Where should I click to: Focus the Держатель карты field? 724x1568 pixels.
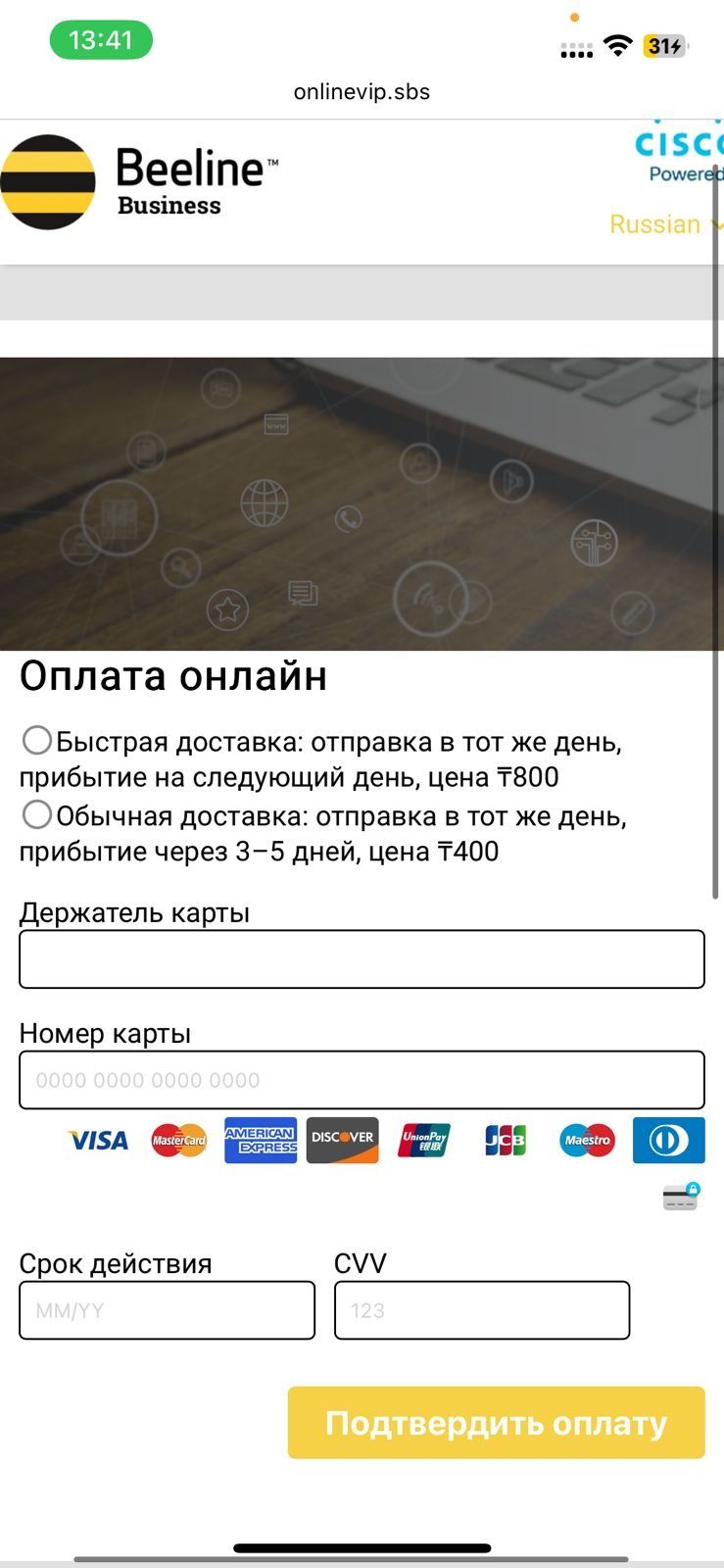click(362, 958)
